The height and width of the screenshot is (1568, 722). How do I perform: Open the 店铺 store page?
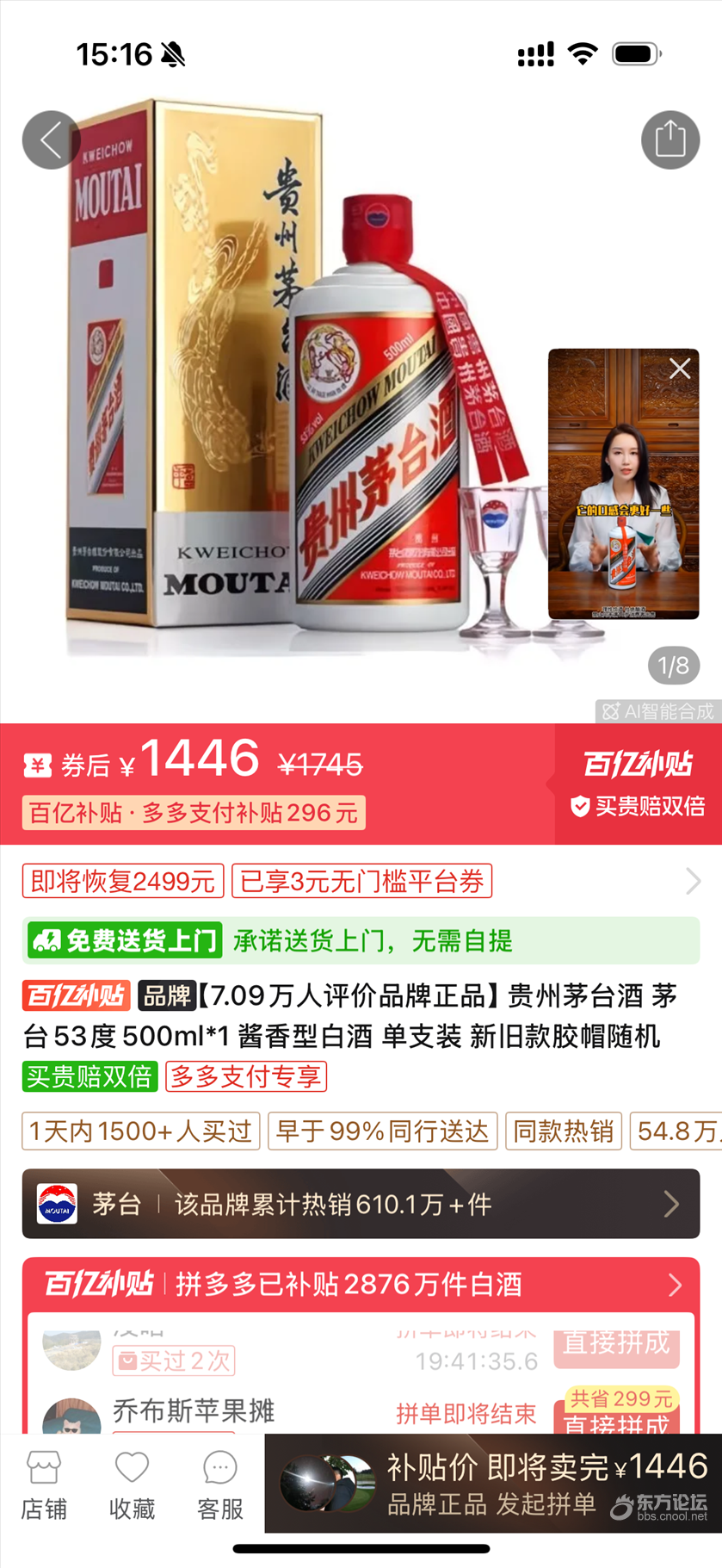(x=44, y=1484)
